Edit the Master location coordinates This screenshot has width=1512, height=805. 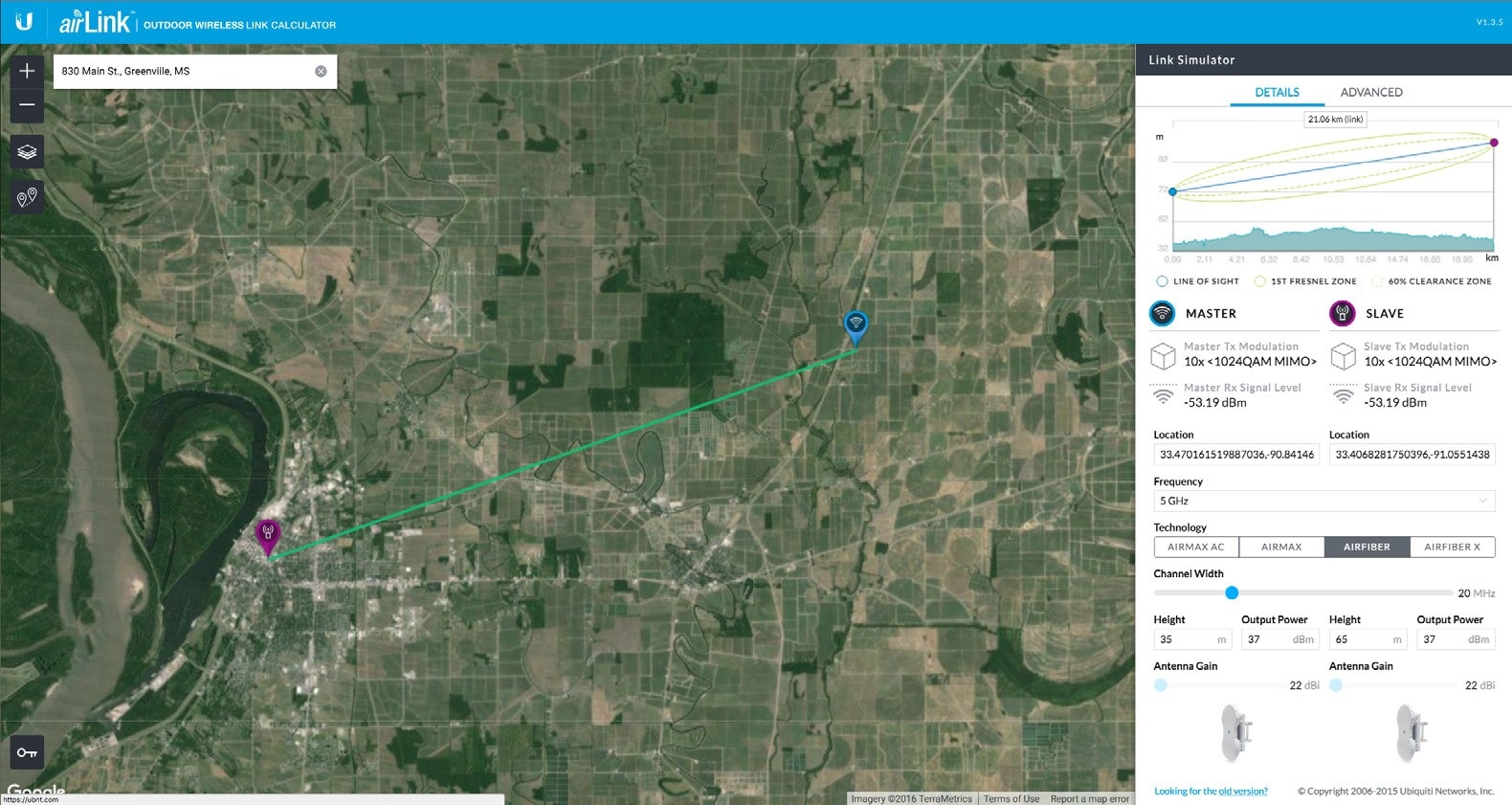click(x=1235, y=455)
